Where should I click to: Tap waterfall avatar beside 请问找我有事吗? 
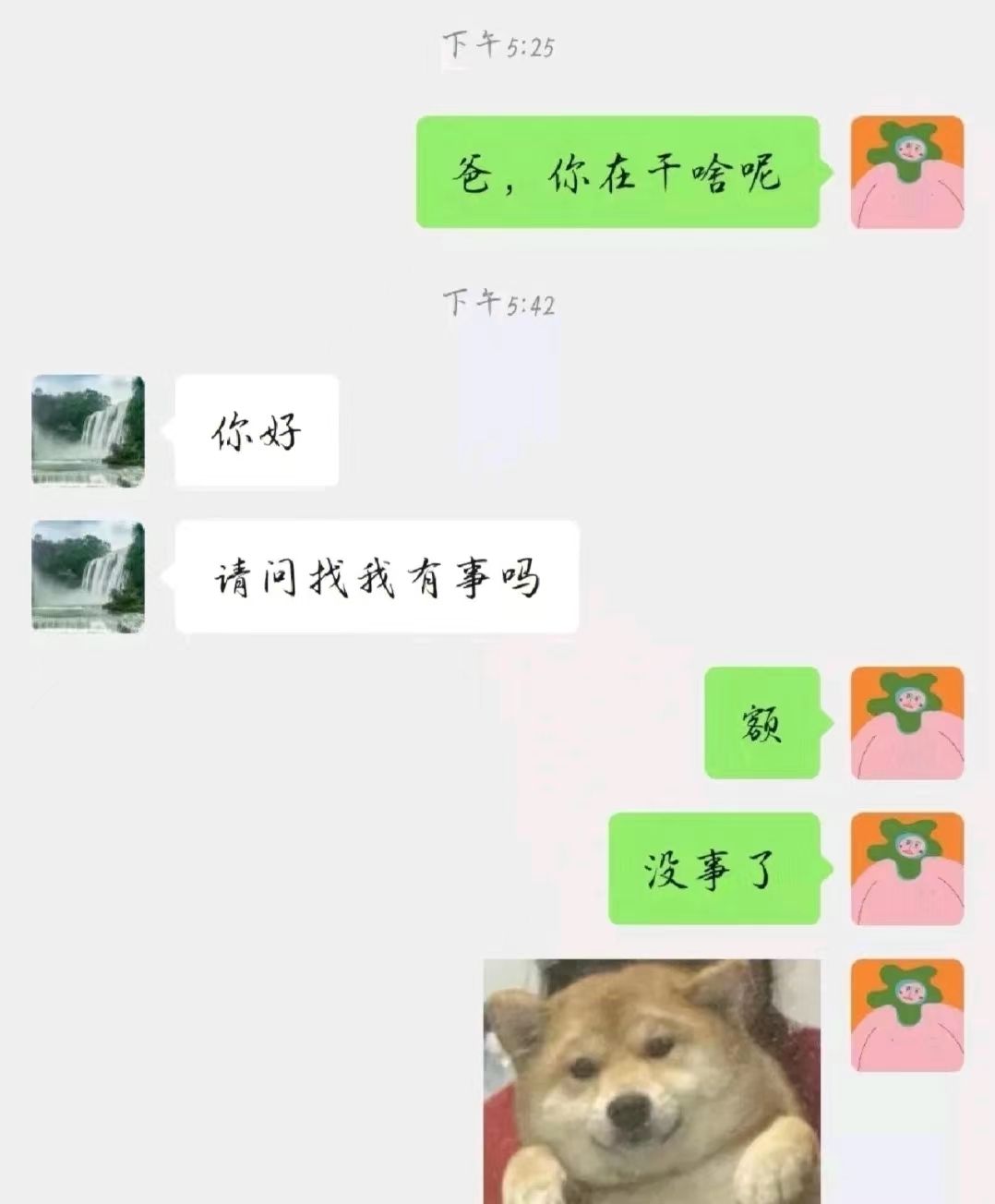pyautogui.click(x=88, y=576)
